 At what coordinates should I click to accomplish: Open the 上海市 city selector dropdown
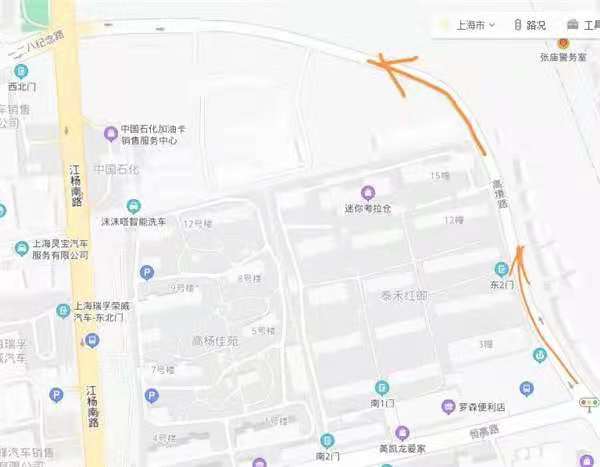pos(468,24)
